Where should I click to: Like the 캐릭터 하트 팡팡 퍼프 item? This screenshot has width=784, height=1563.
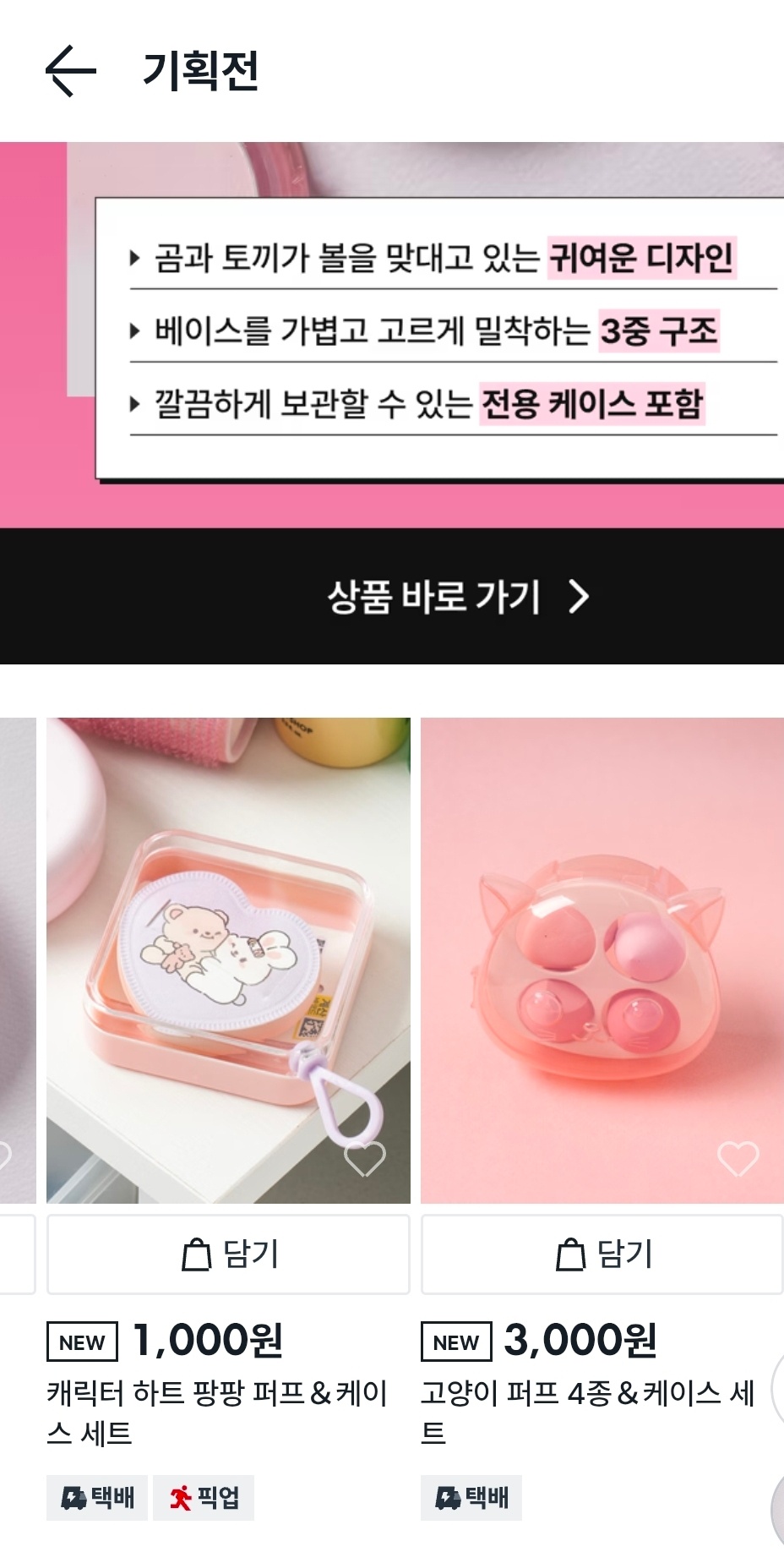(x=365, y=1158)
